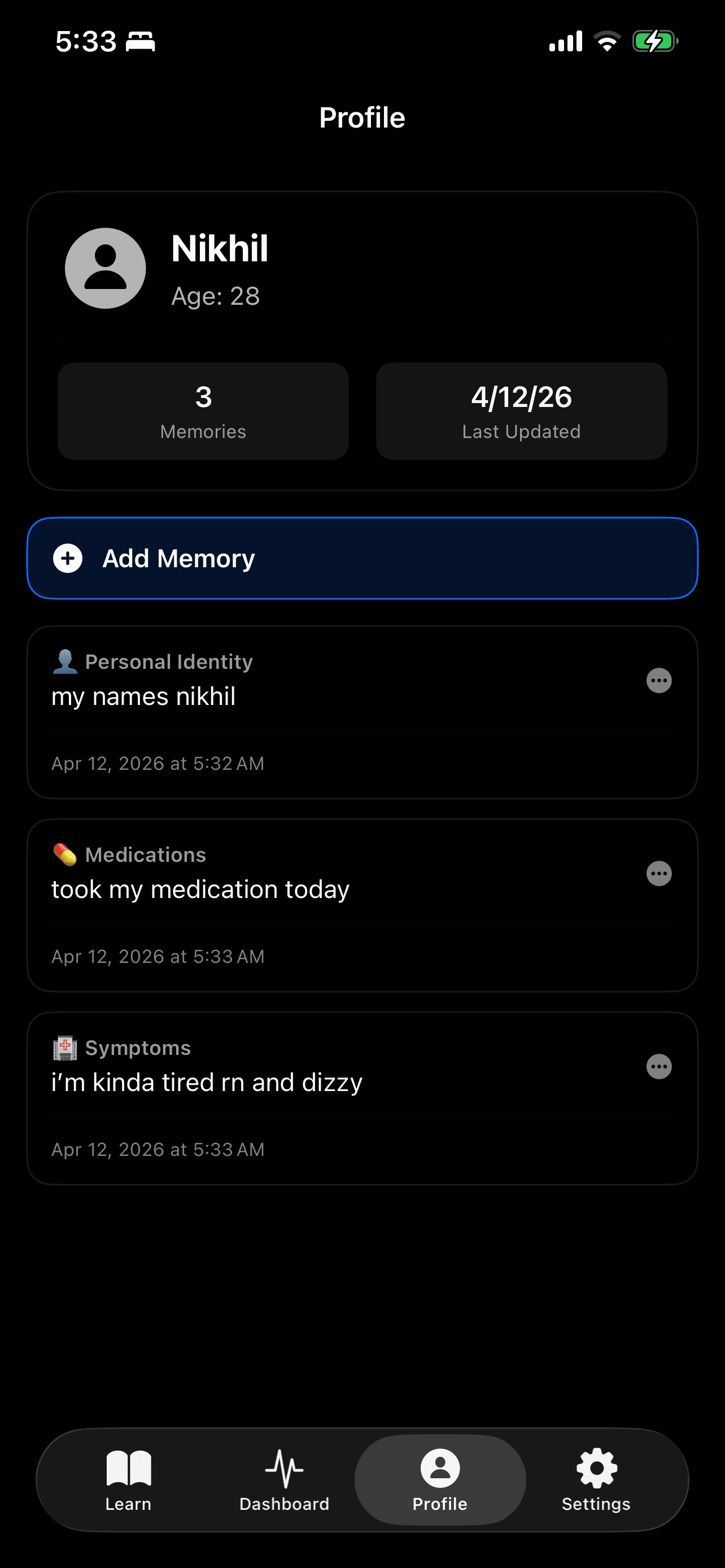Open the ellipsis menu for Medications memory
Viewport: 725px width, 1568px height.
[658, 874]
